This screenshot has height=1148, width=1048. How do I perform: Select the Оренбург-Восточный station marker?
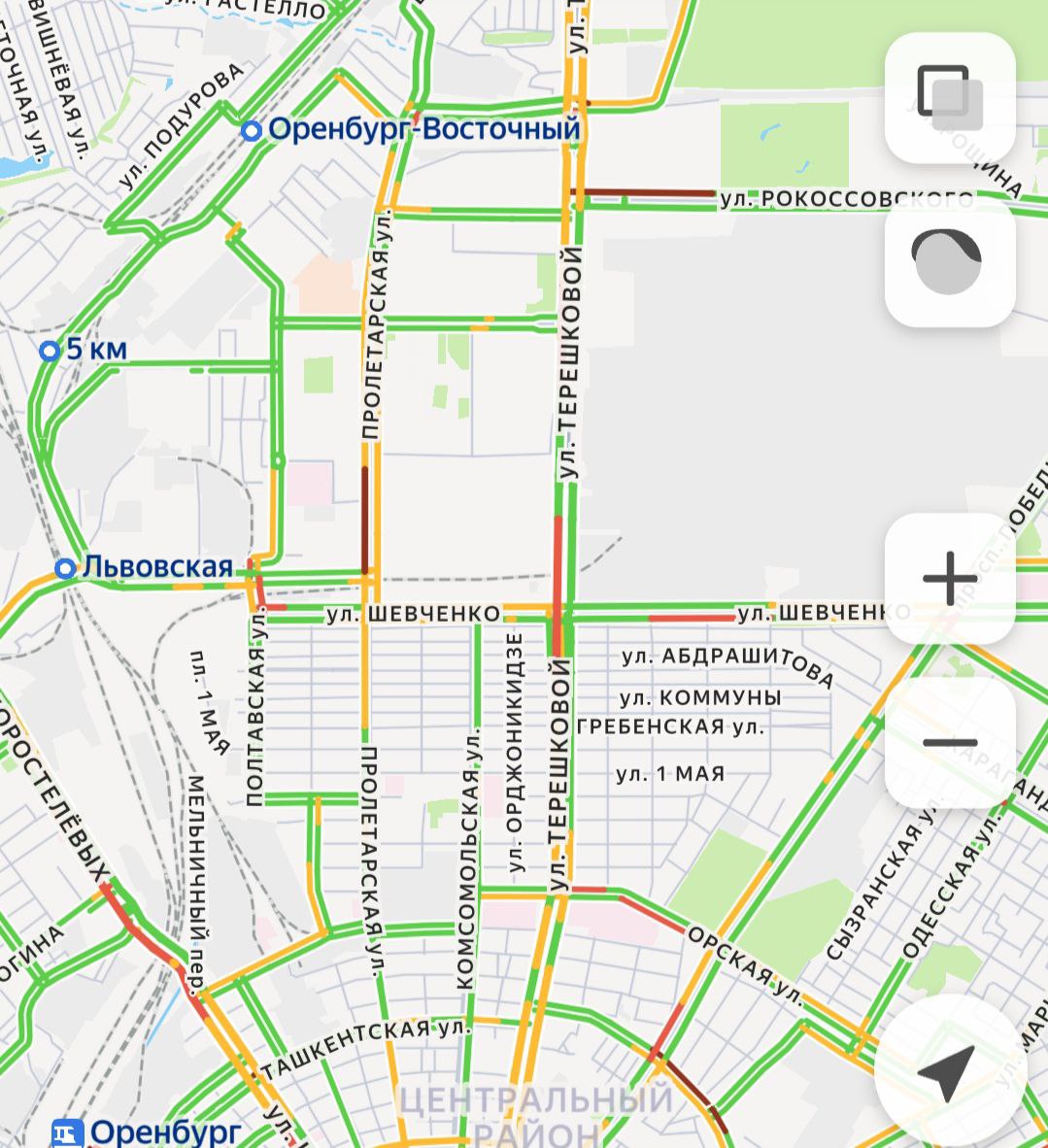click(252, 130)
